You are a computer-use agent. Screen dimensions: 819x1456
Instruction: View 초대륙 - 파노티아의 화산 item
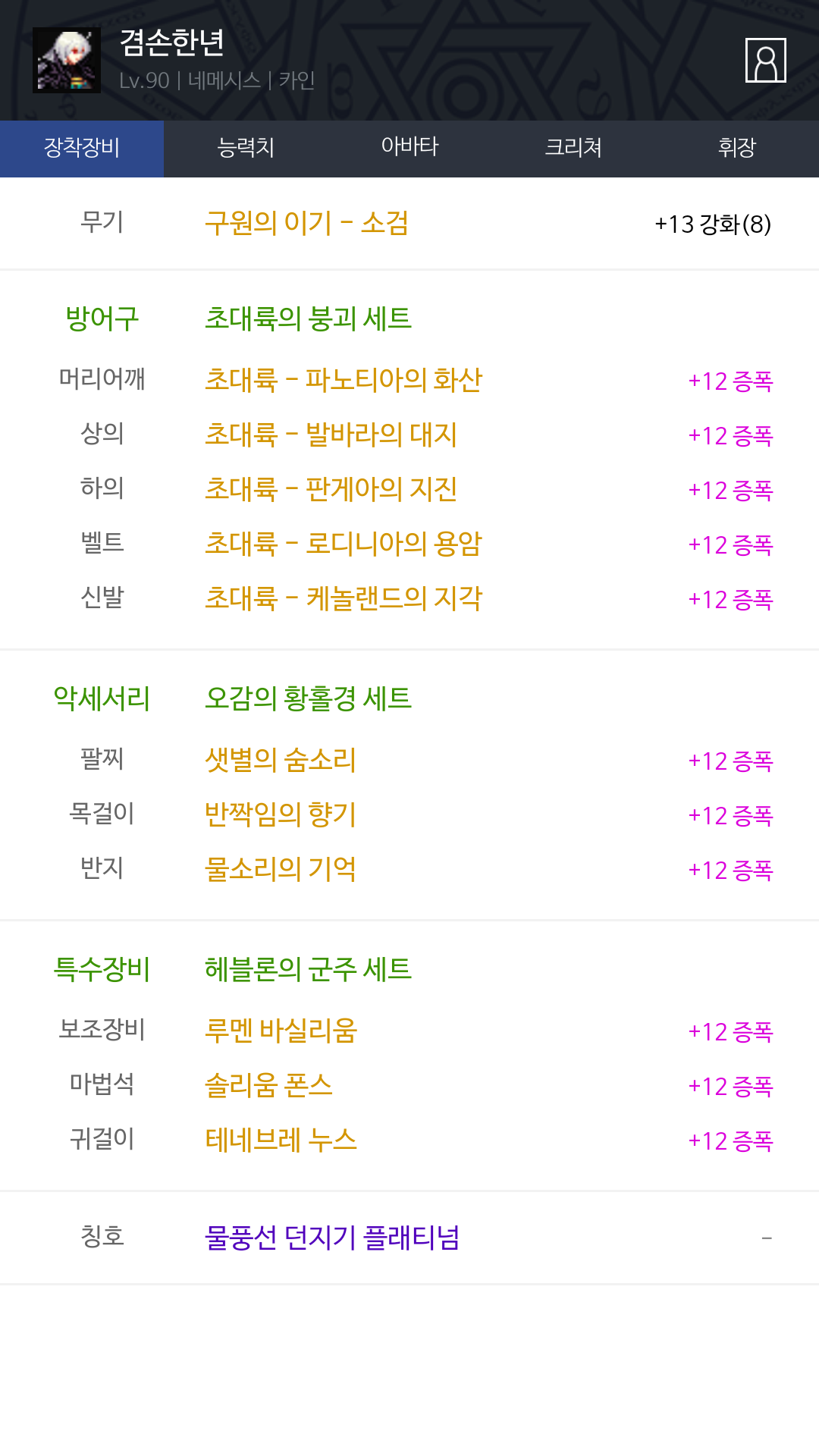pyautogui.click(x=344, y=380)
